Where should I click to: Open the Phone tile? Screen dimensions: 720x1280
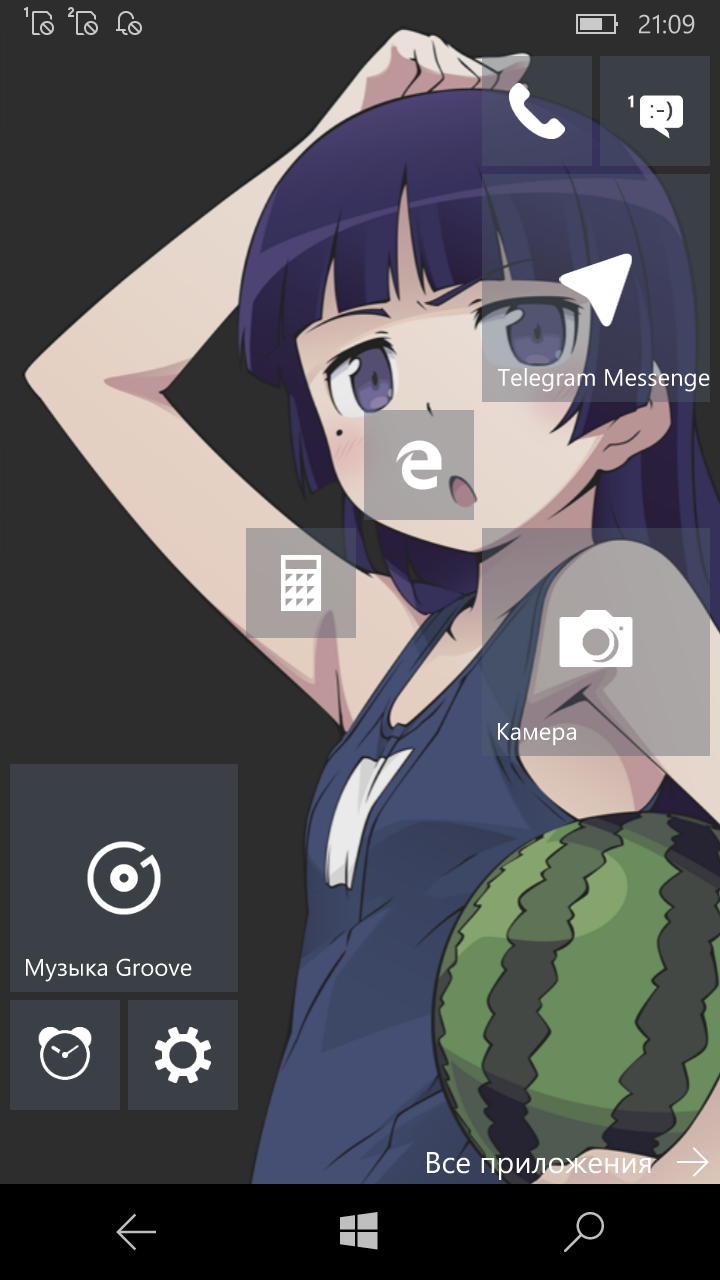click(x=537, y=111)
